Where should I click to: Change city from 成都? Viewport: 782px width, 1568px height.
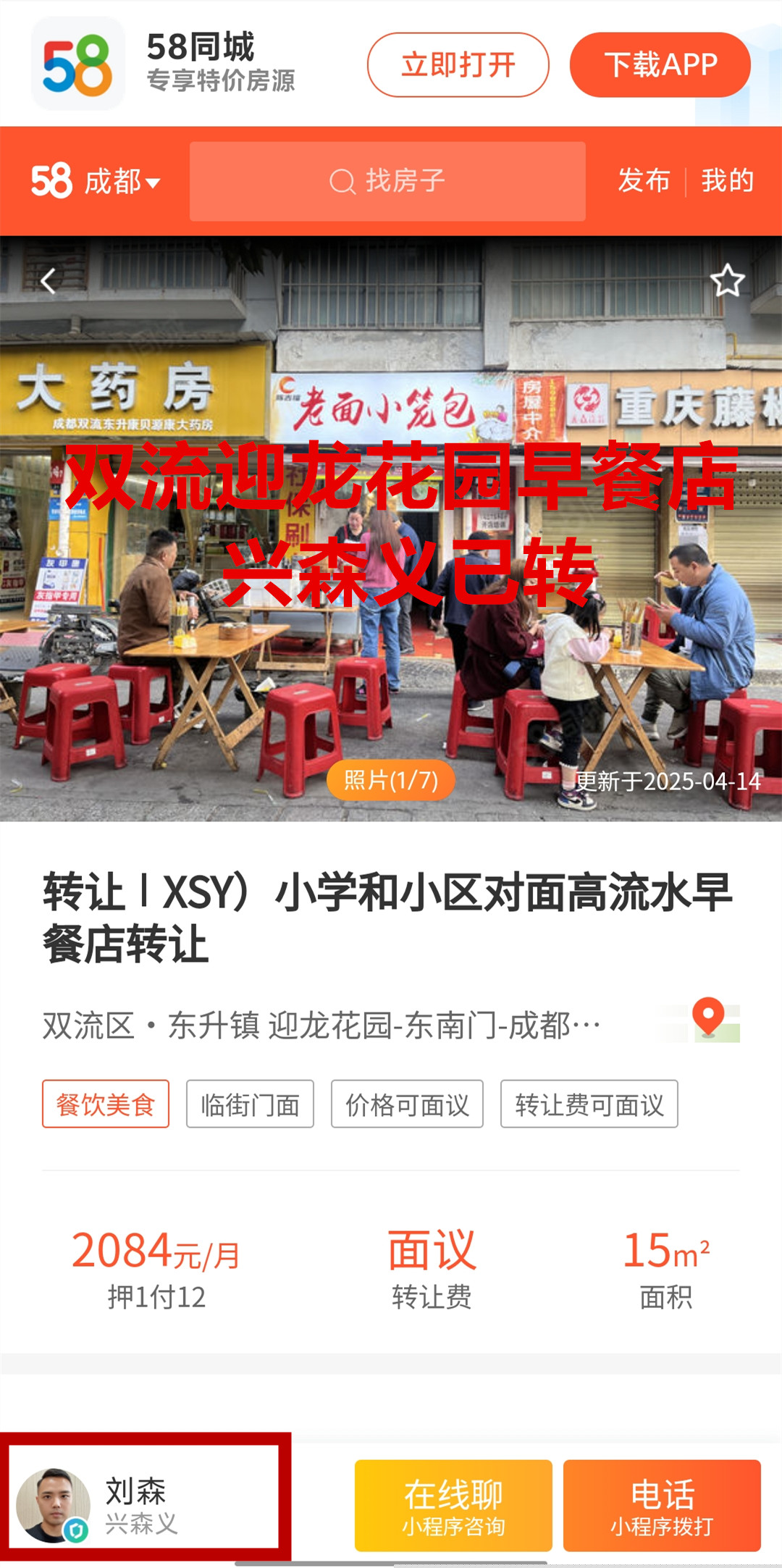121,181
